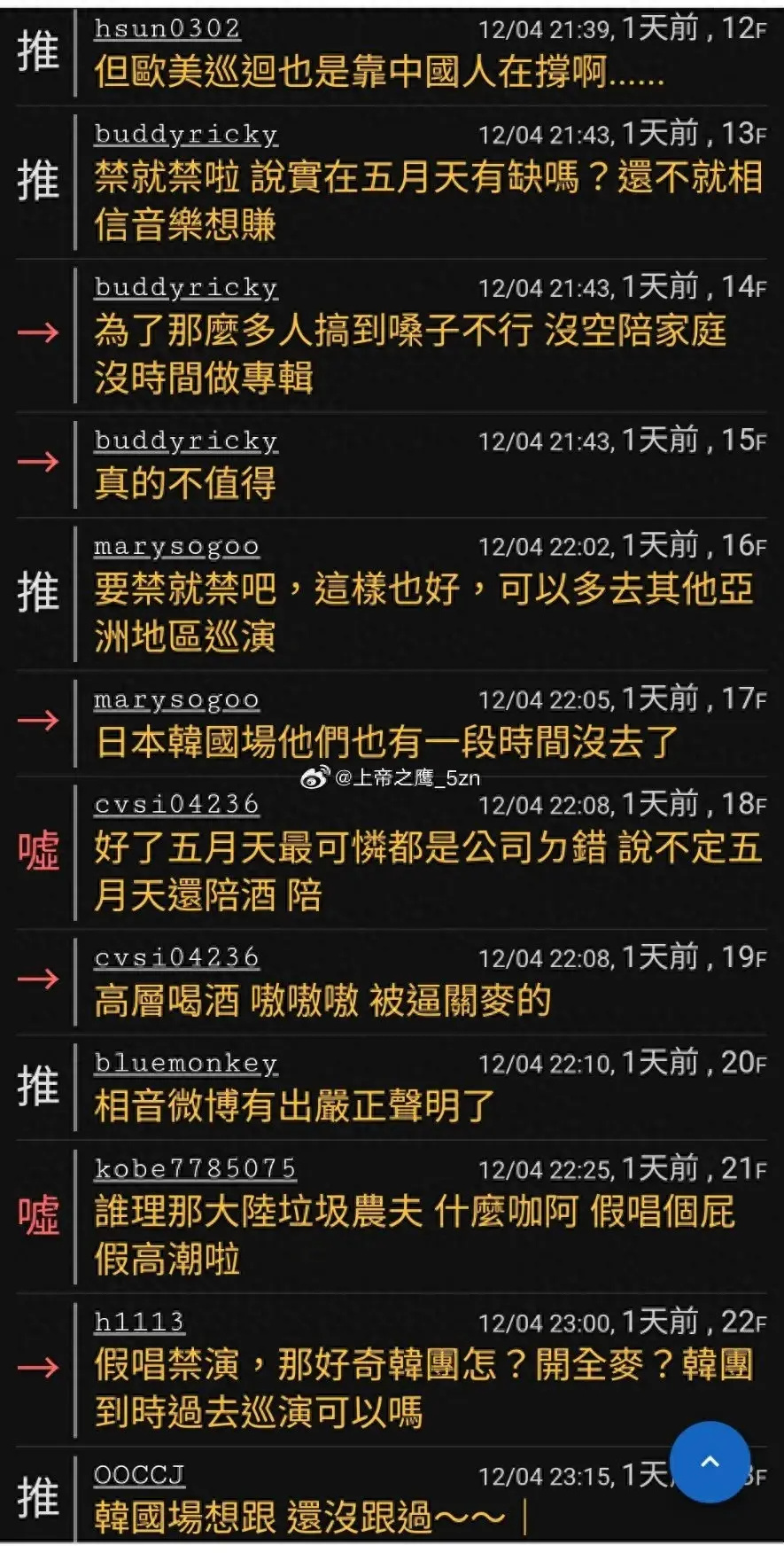
Task: Open cvsi04236's username on the 18F comment
Action: [177, 805]
